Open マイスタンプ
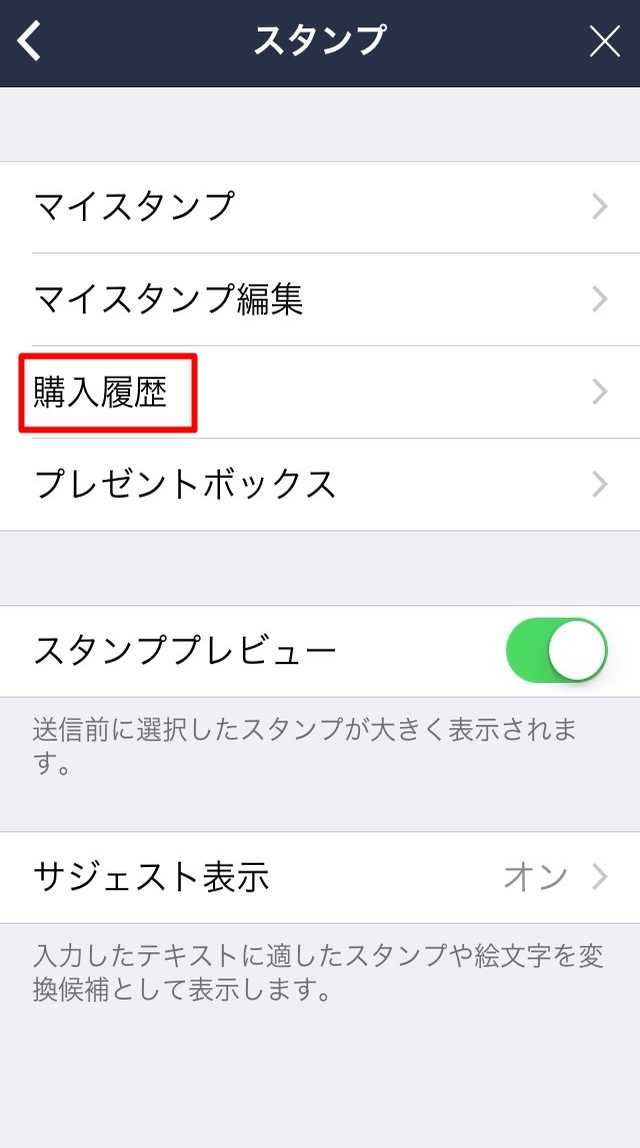The image size is (640, 1148). point(320,207)
